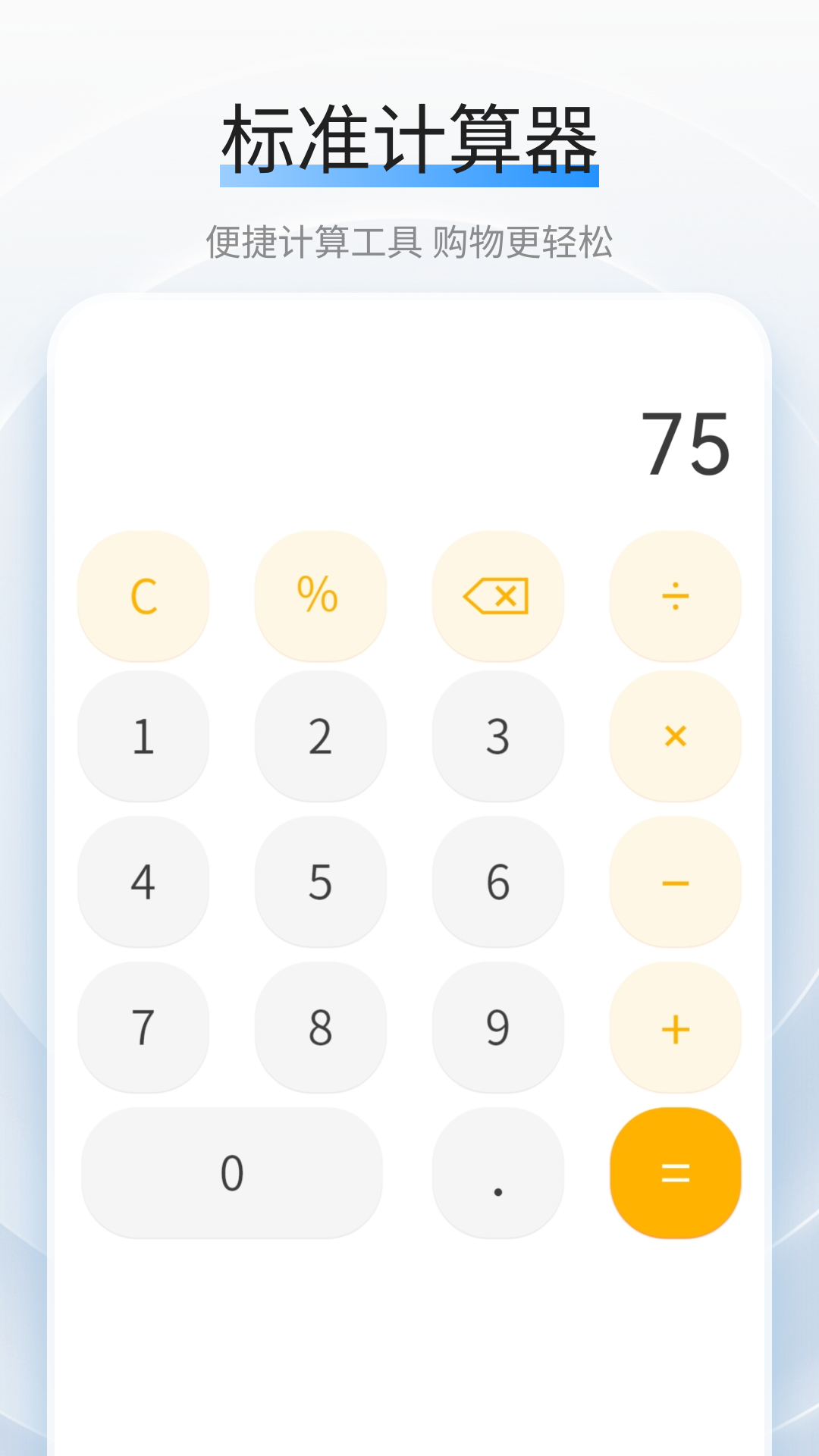Tap the orange equals key
819x1456 pixels.
pos(675,1172)
